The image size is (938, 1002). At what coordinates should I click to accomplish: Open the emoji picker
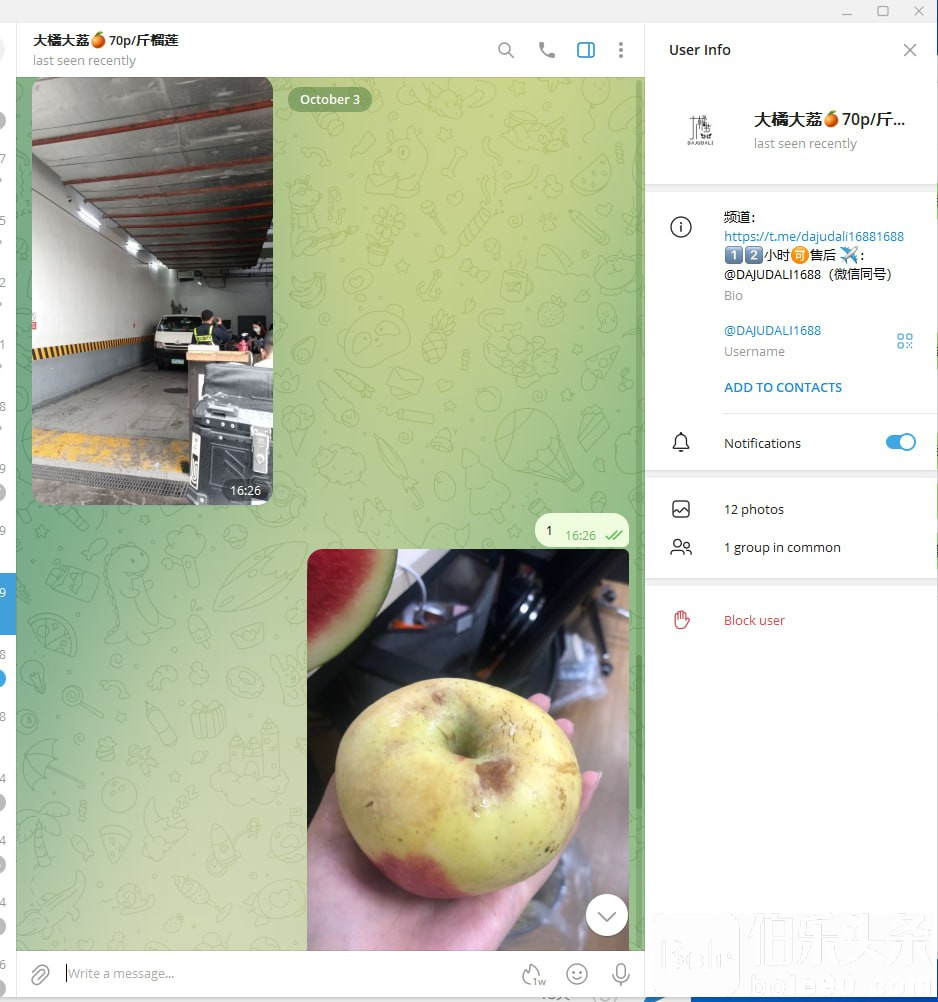577,973
